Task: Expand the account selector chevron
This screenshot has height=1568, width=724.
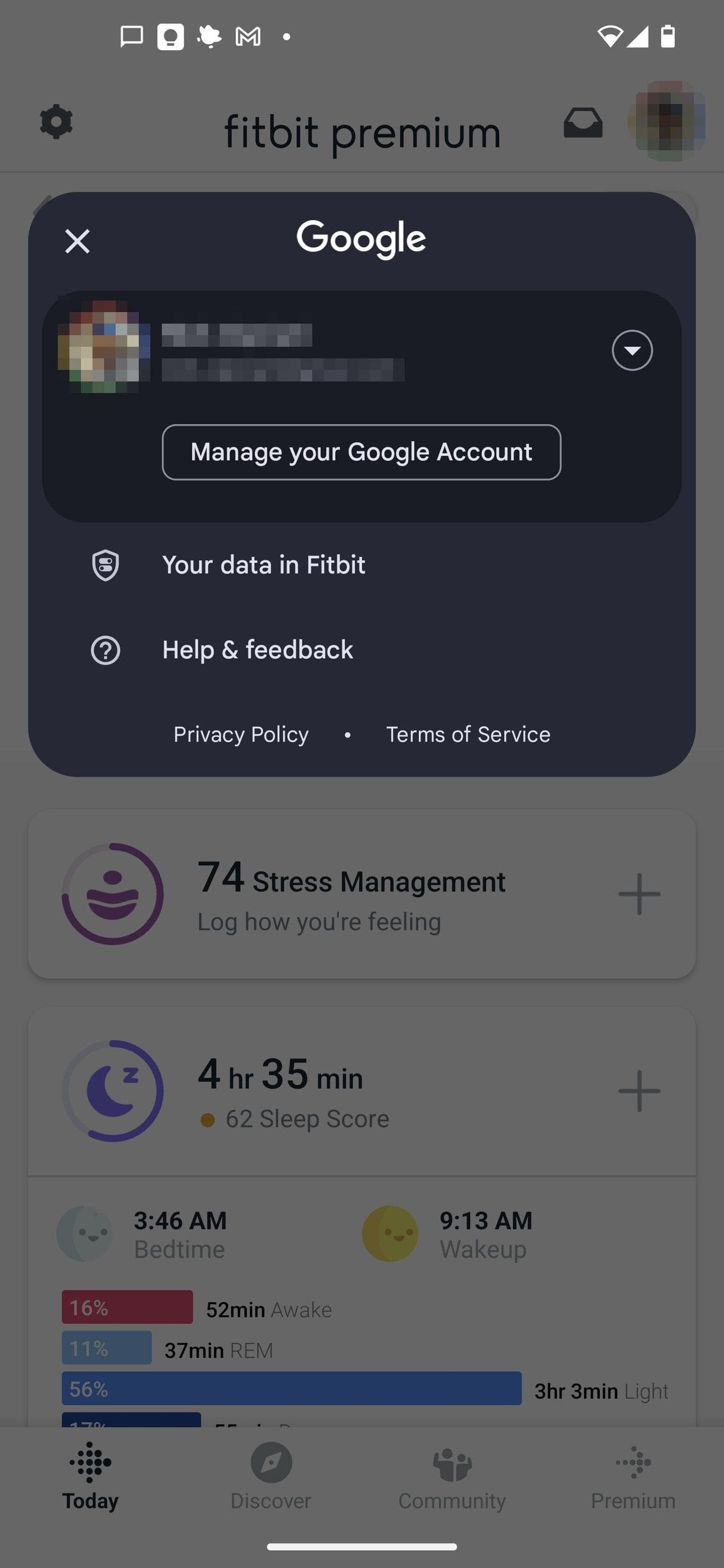Action: (x=632, y=351)
